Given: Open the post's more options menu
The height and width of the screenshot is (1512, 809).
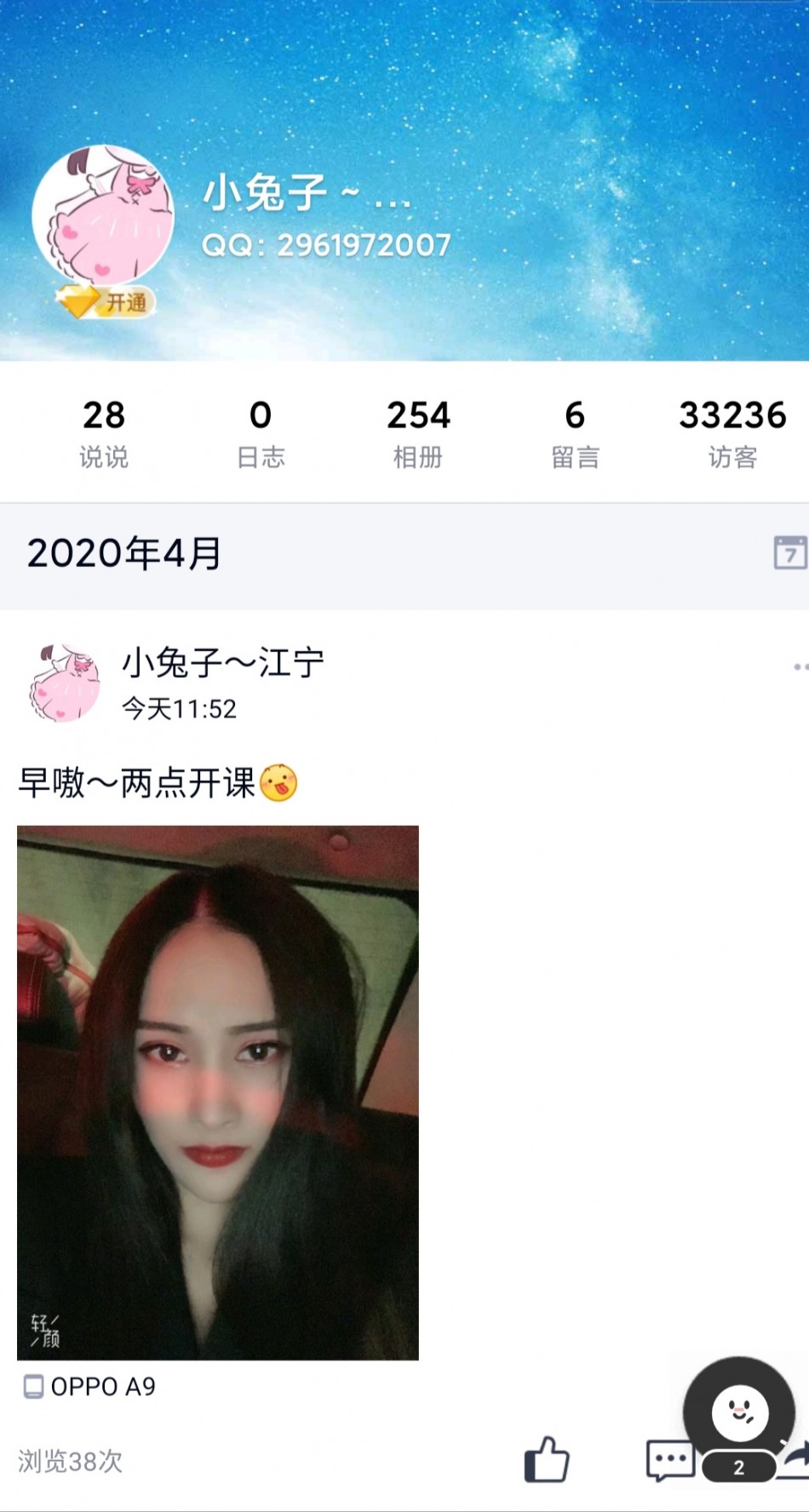Looking at the screenshot, I should [800, 667].
